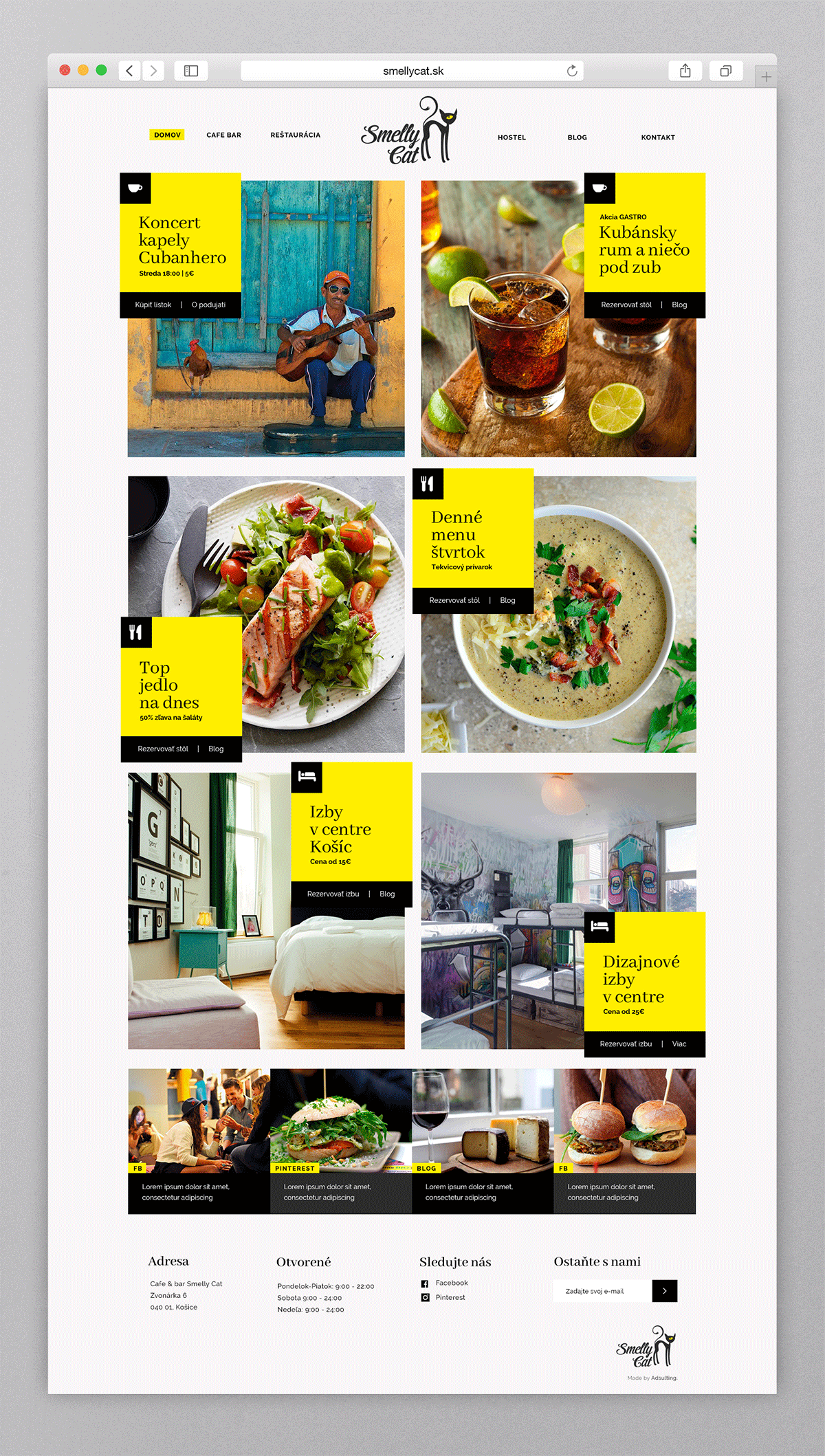Tap Viac on the Dizajnové izby card

click(679, 1044)
